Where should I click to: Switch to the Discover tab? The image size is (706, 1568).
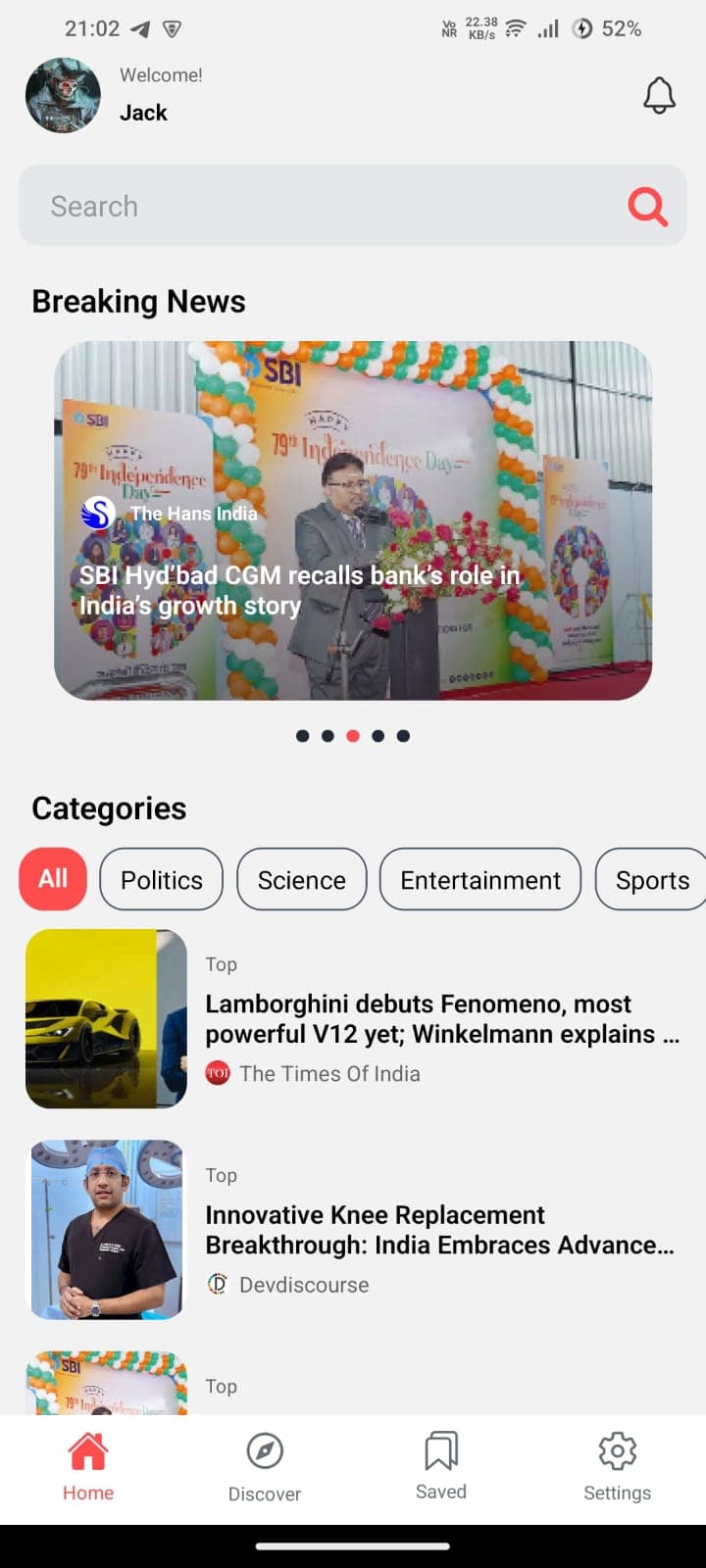click(264, 1465)
